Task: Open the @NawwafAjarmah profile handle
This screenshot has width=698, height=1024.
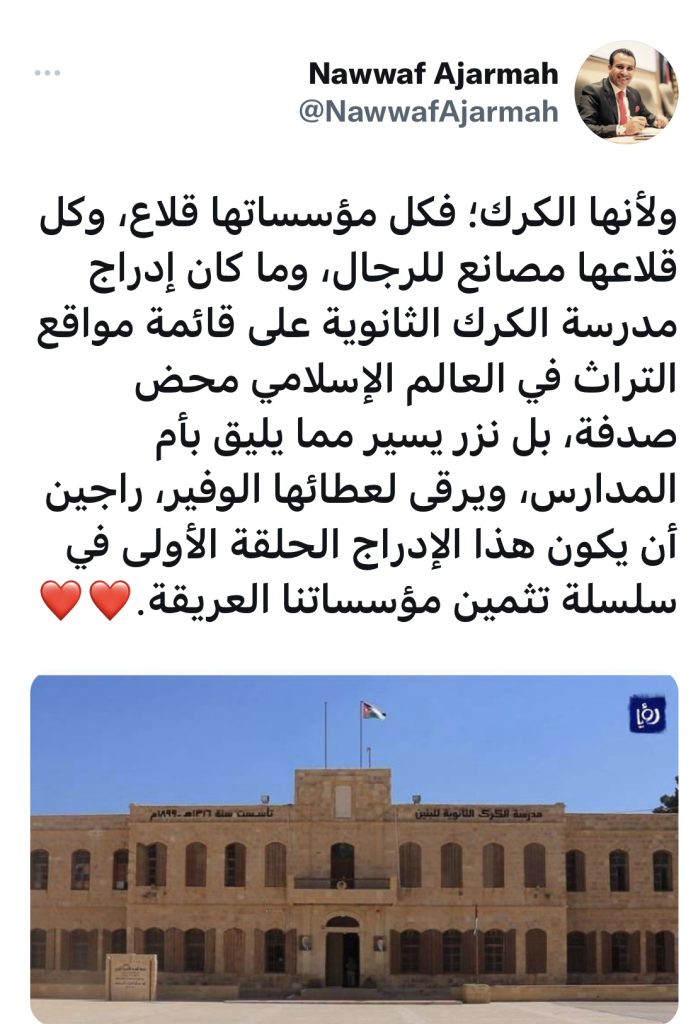Action: [x=429, y=112]
